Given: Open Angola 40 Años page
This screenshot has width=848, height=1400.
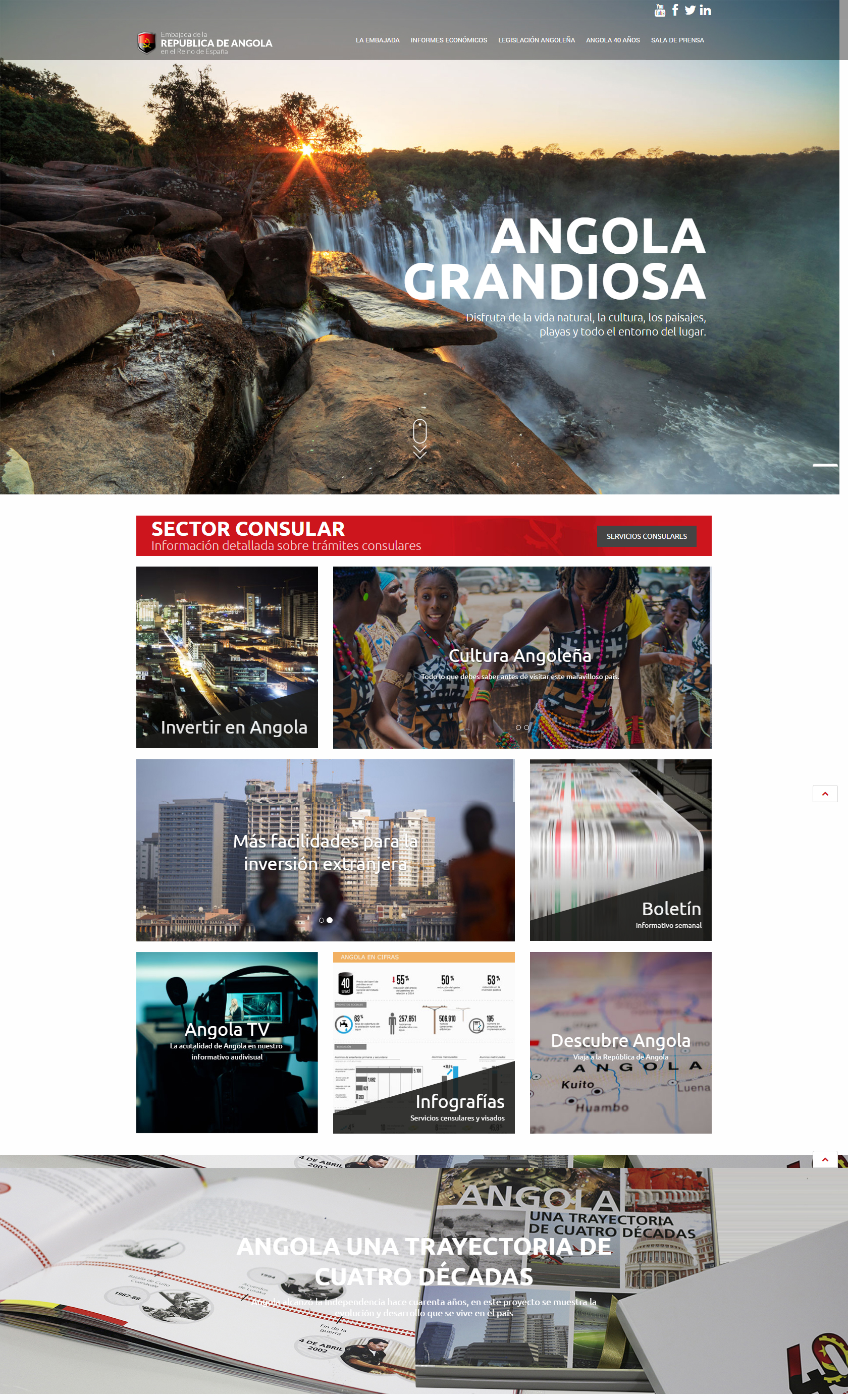Looking at the screenshot, I should point(613,40).
